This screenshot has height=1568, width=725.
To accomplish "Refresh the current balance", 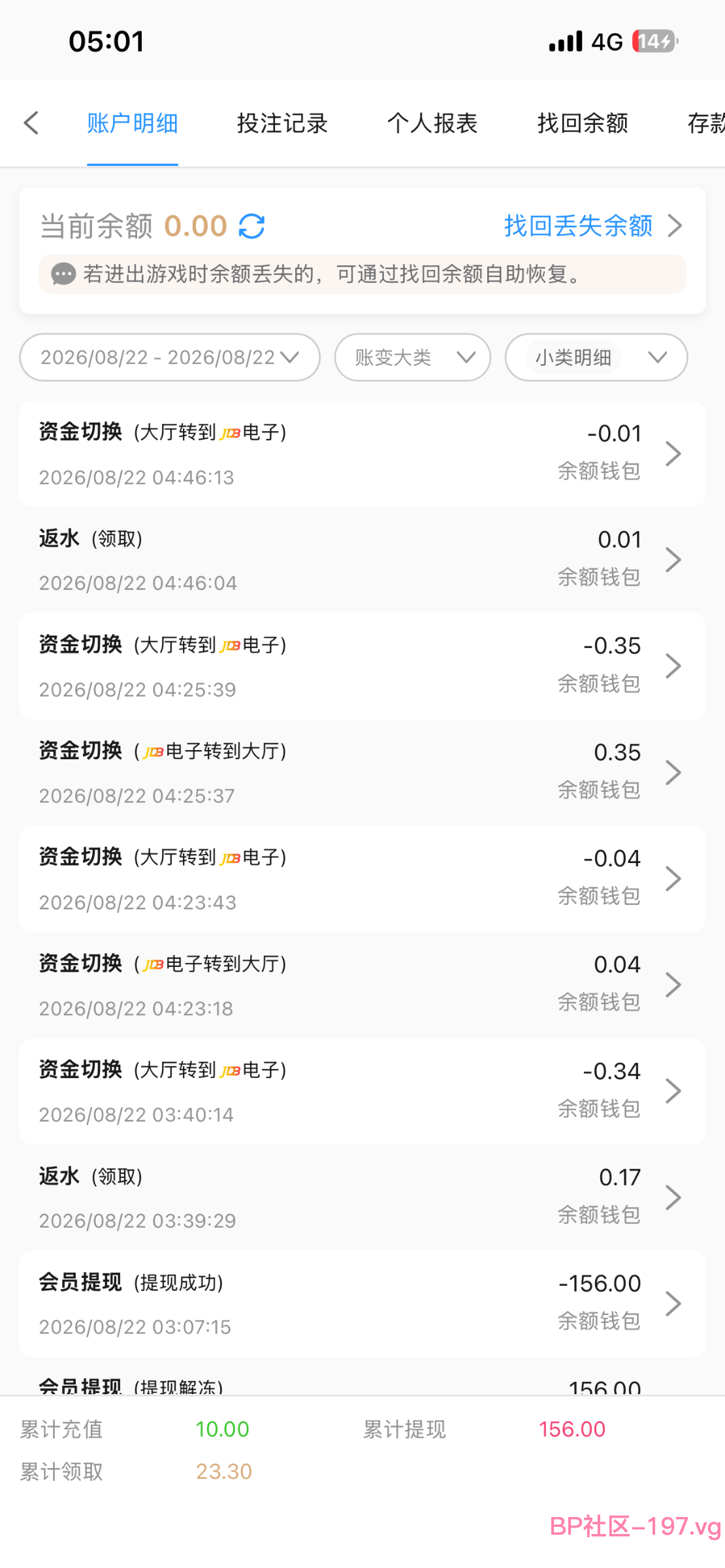I will pyautogui.click(x=251, y=226).
